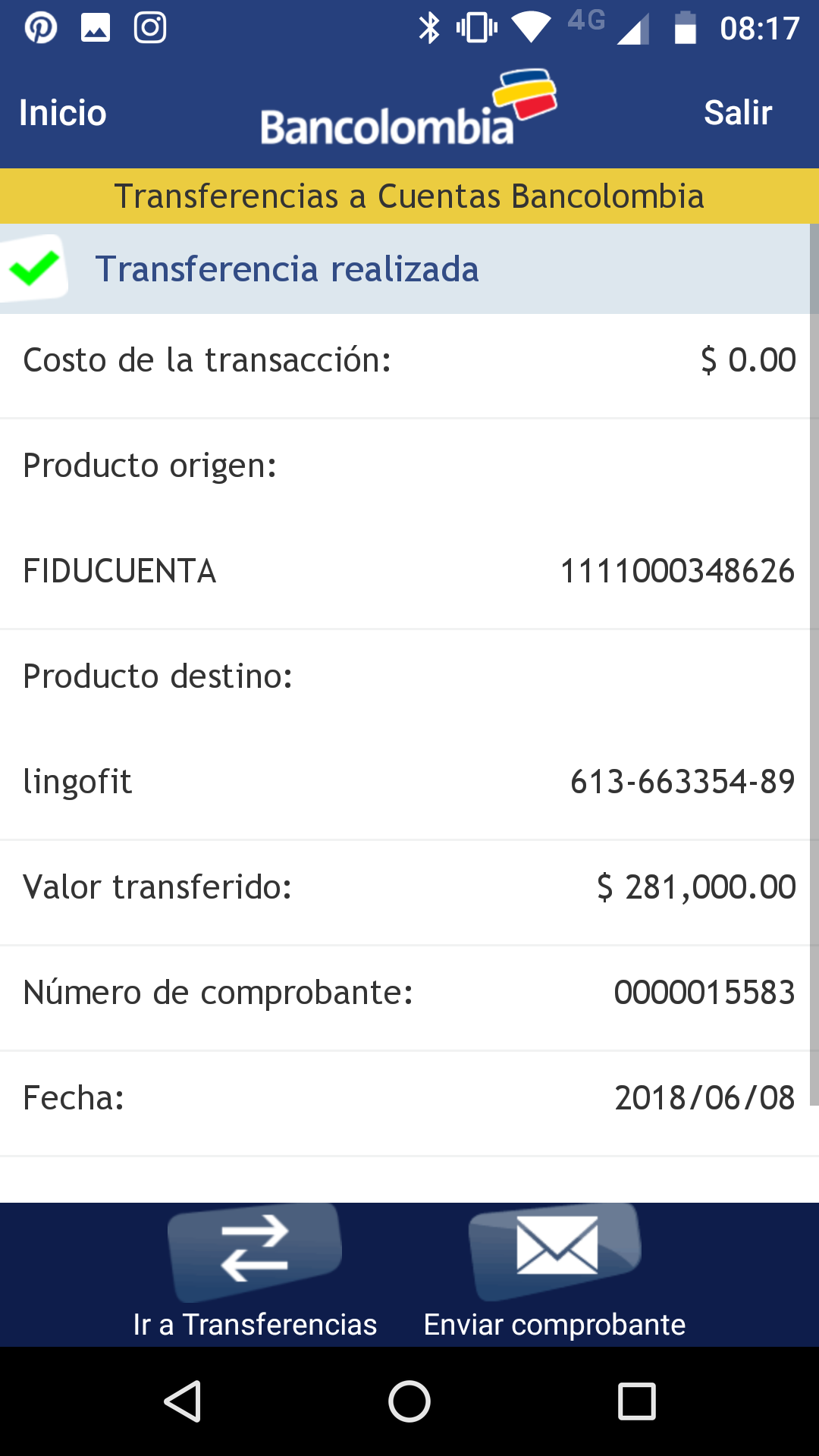Open recent apps overview
Viewport: 819px width, 1456px height.
(636, 1401)
